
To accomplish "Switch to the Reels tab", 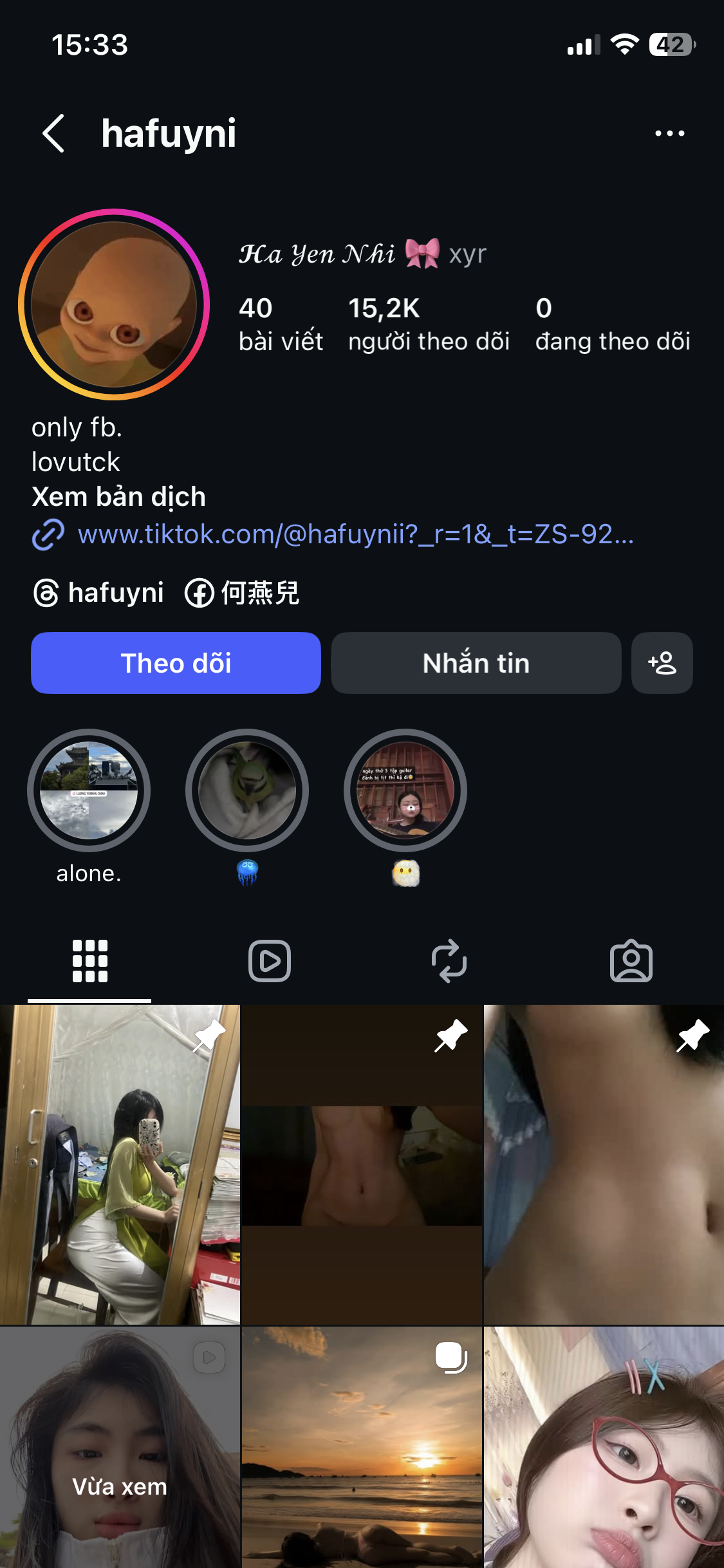I will (x=270, y=961).
